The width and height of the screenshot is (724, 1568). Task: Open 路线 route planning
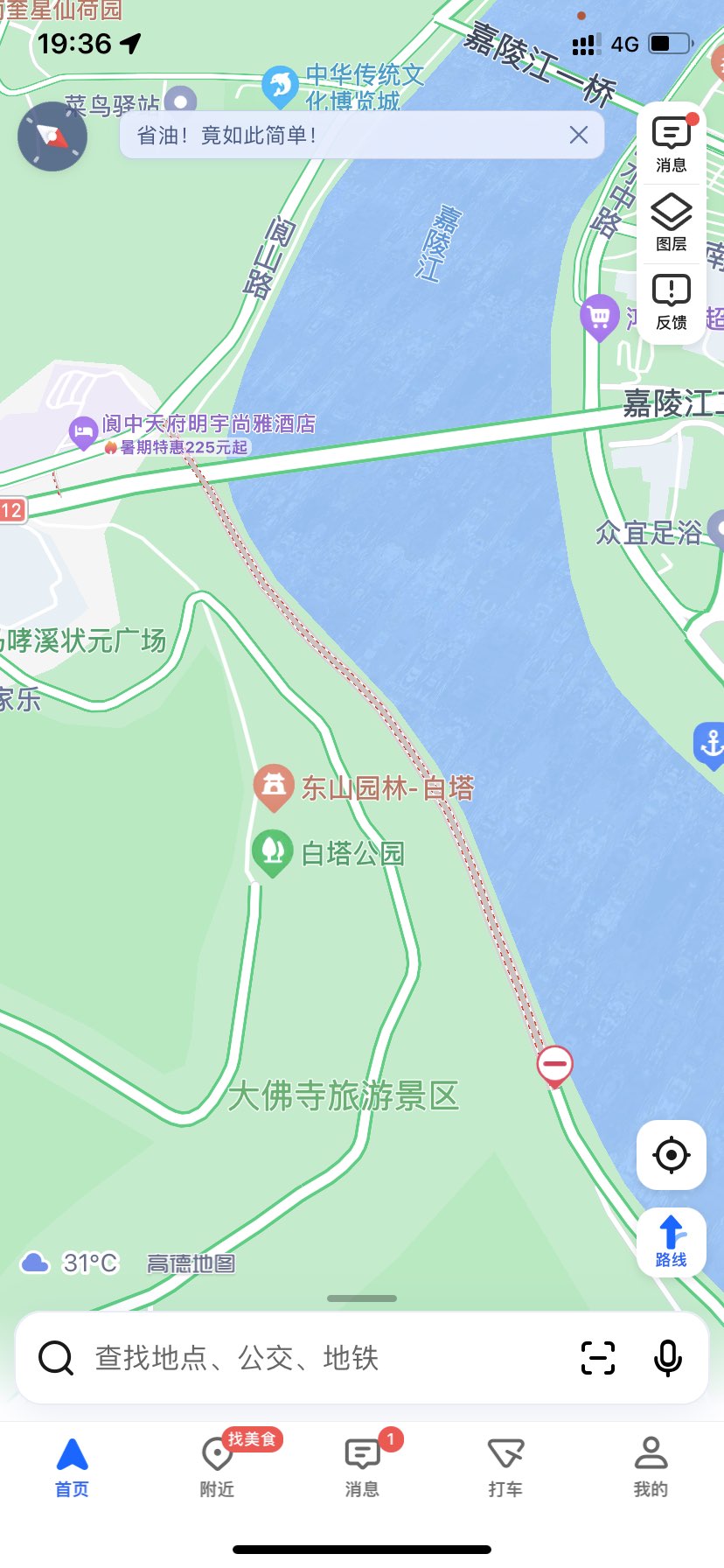(670, 1240)
